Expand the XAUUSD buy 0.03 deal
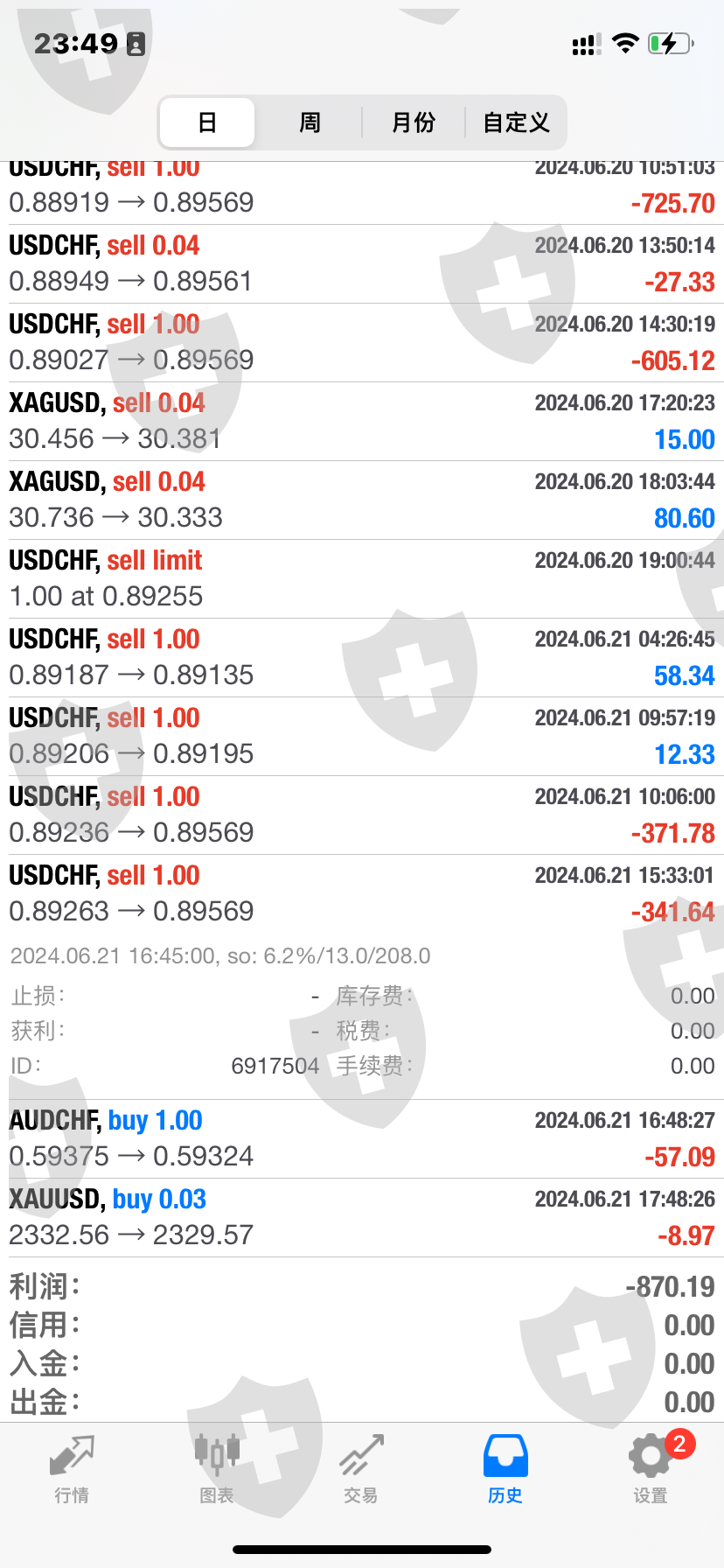The image size is (724, 1568). point(362,1217)
